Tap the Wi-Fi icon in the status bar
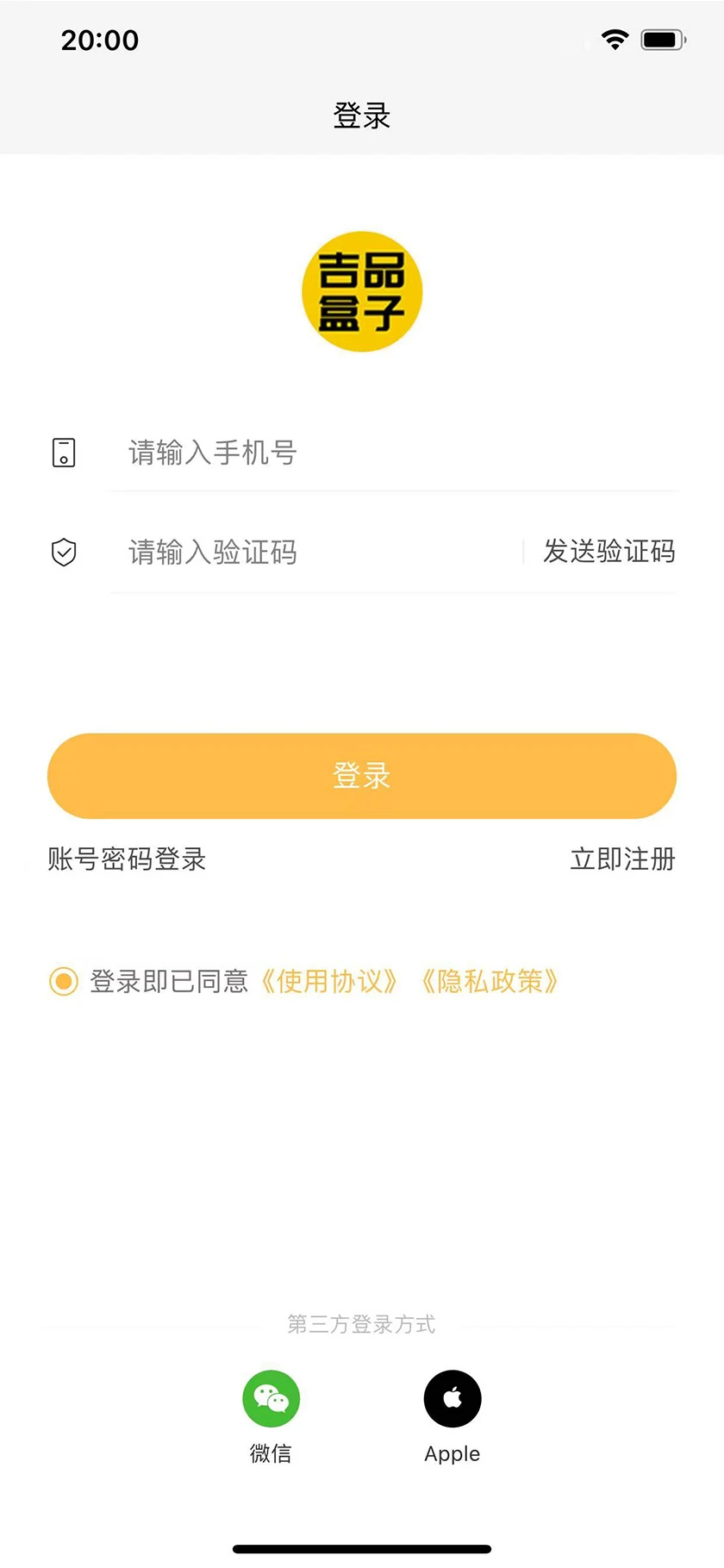724x1568 pixels. (x=615, y=39)
